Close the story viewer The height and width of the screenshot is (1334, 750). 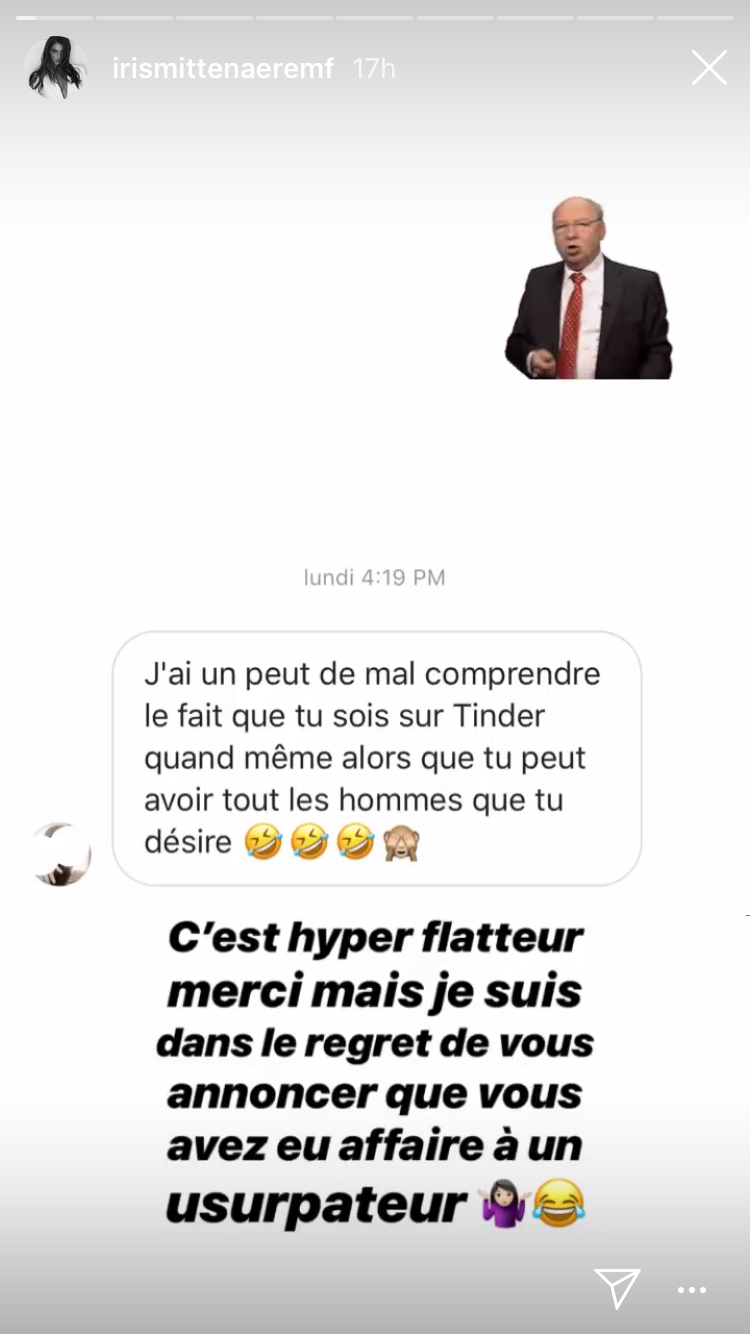[709, 68]
